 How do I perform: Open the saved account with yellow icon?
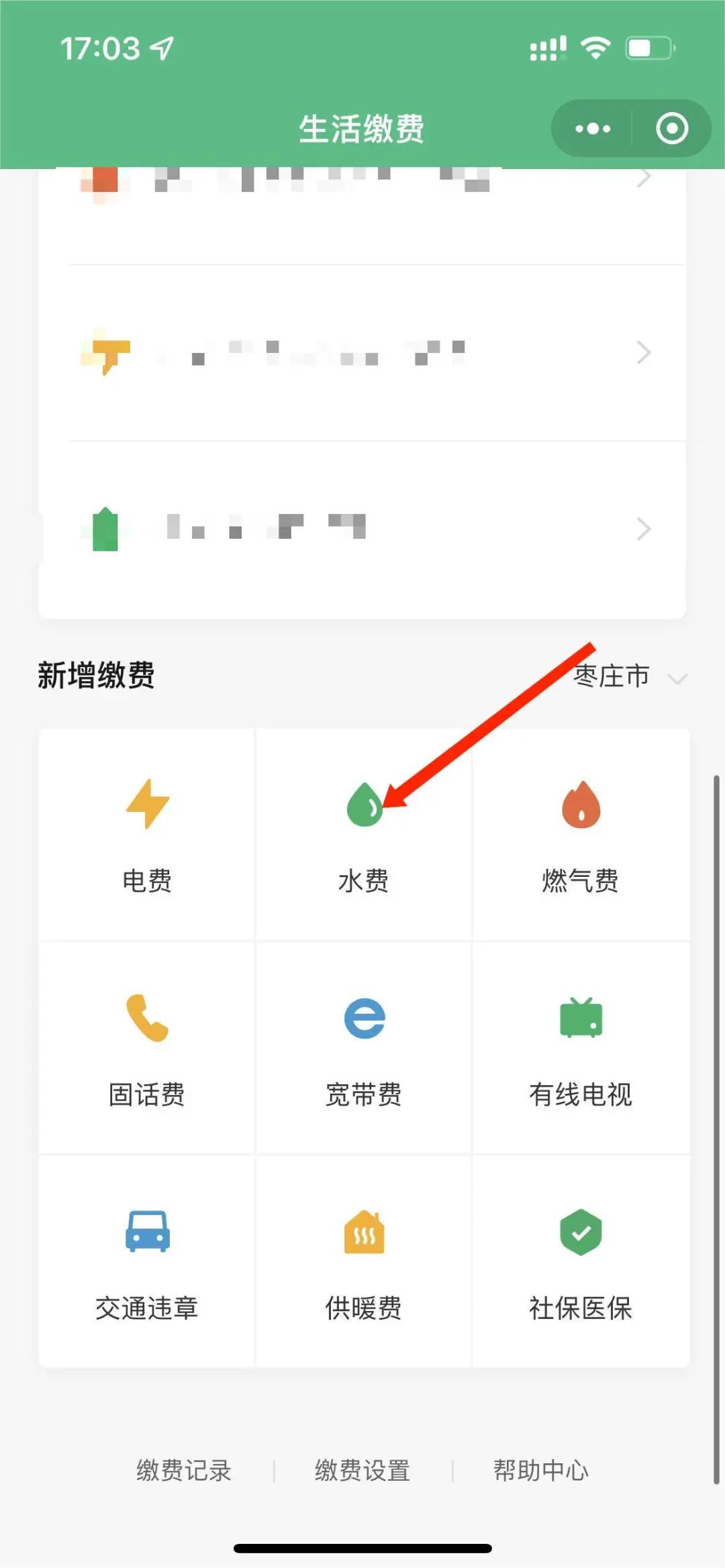362,353
